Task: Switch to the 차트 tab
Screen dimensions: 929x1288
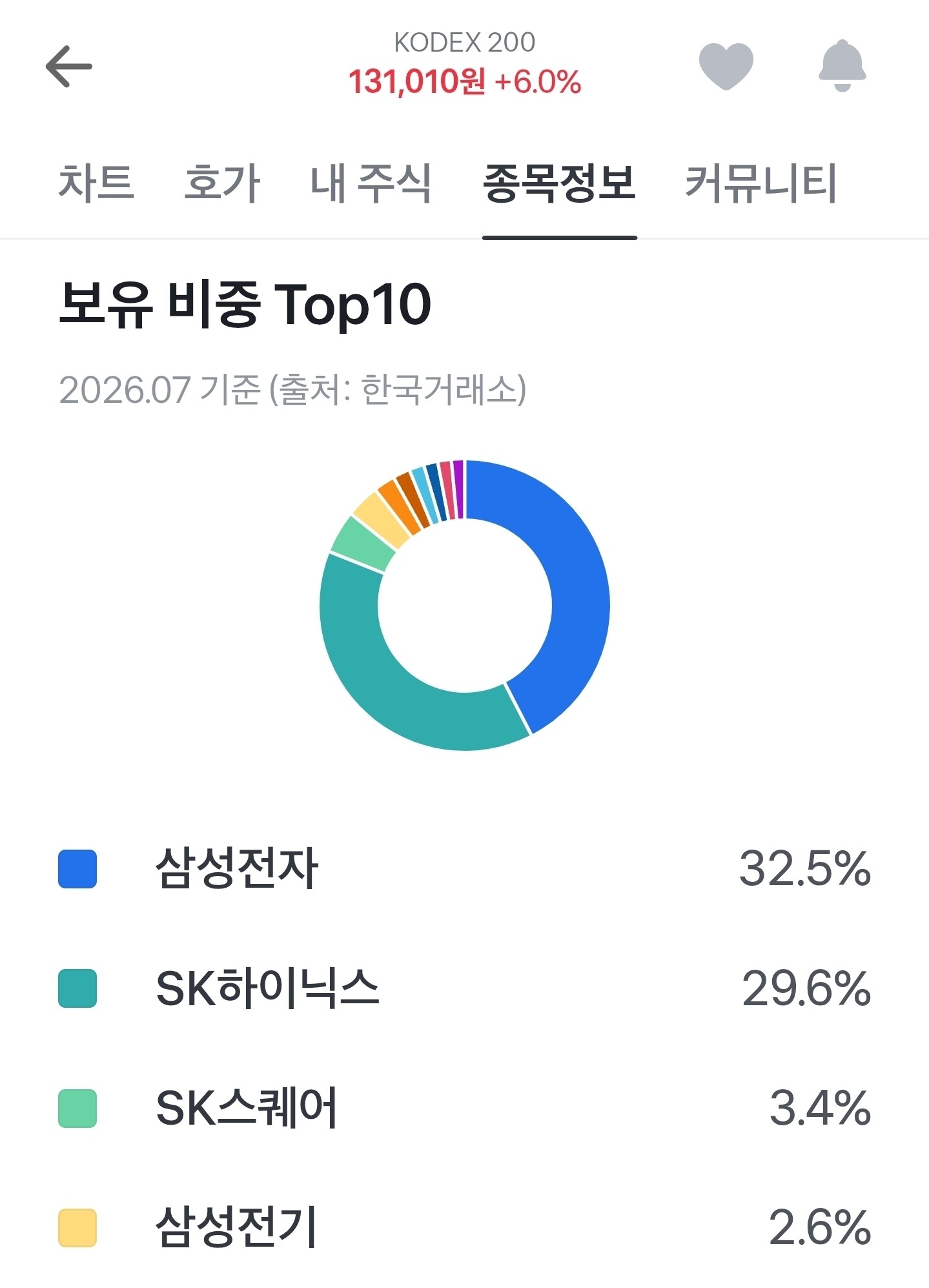Action: tap(96, 183)
